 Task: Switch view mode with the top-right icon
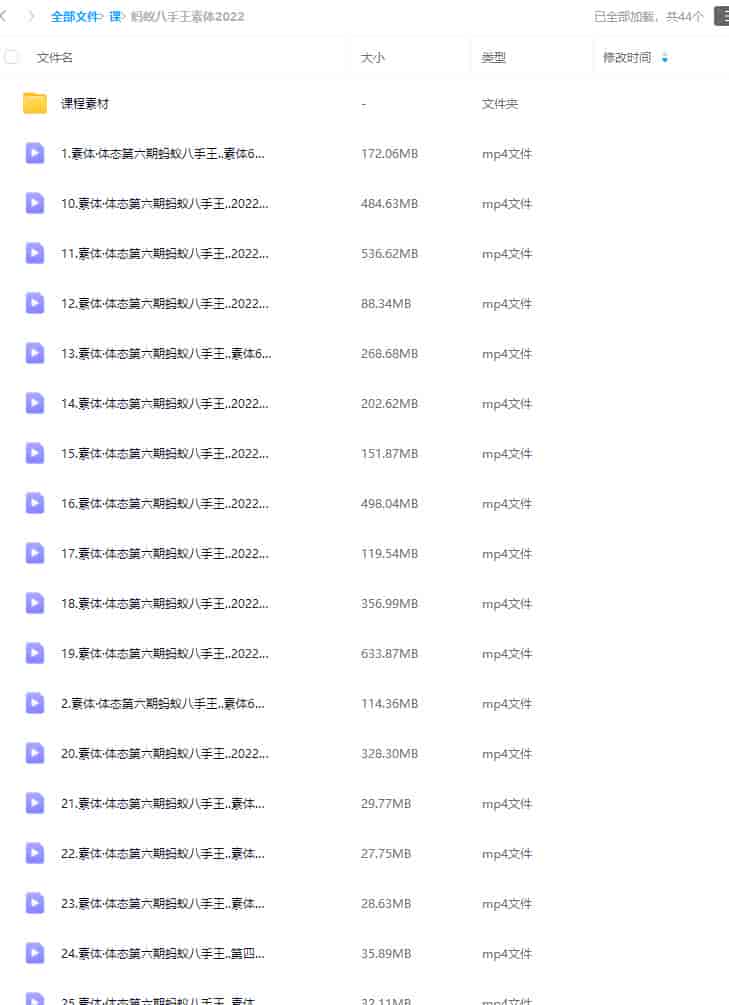720,16
